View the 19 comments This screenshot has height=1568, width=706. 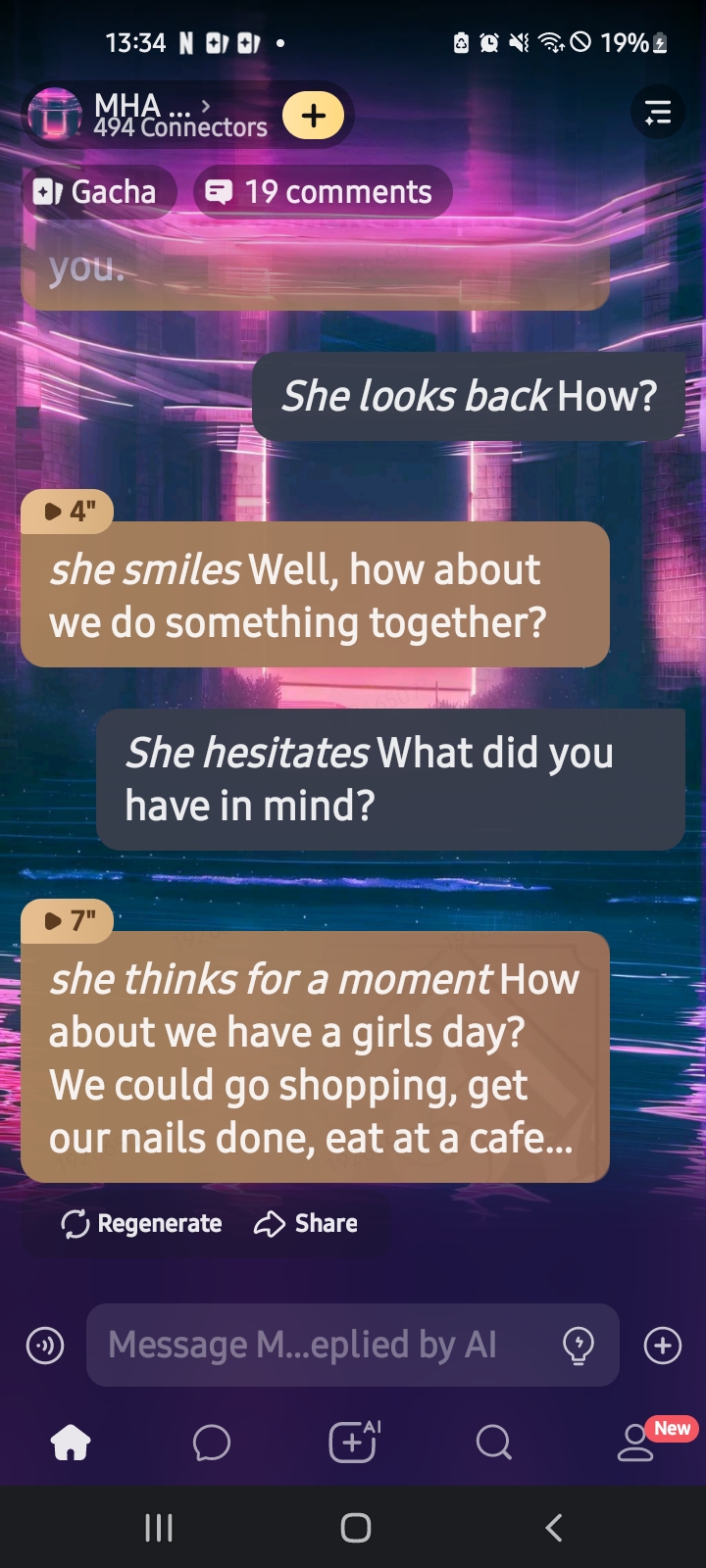click(x=323, y=192)
